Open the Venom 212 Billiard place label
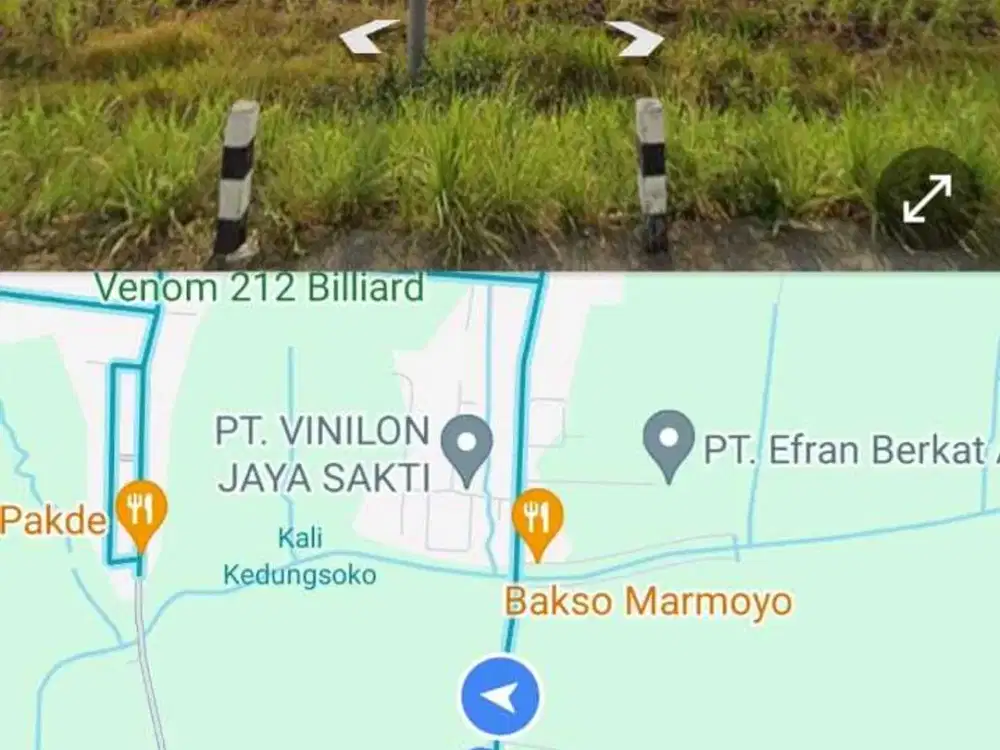This screenshot has height=750, width=1000. (x=259, y=288)
